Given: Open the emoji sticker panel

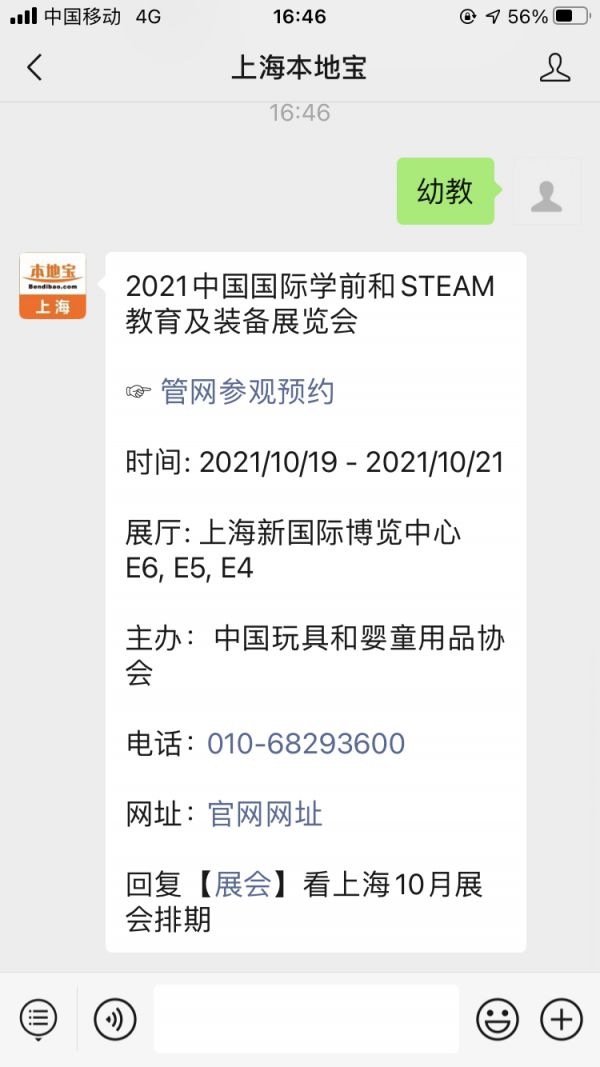Looking at the screenshot, I should click(x=497, y=1019).
